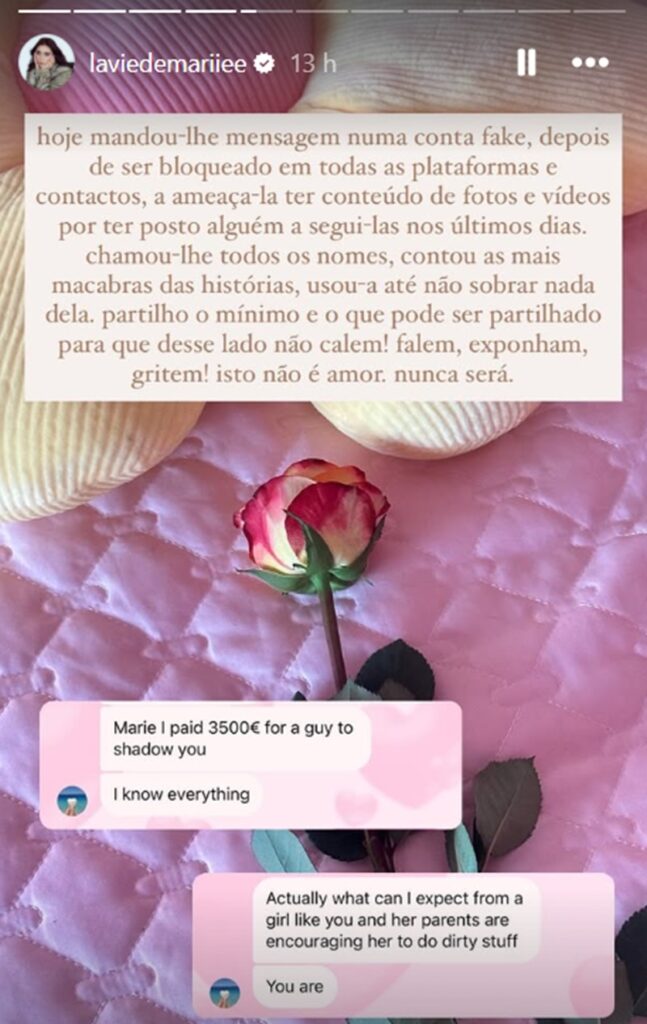Open laviedemariiee's profile picture
Viewport: 647px width, 1024px height.
coord(46,63)
